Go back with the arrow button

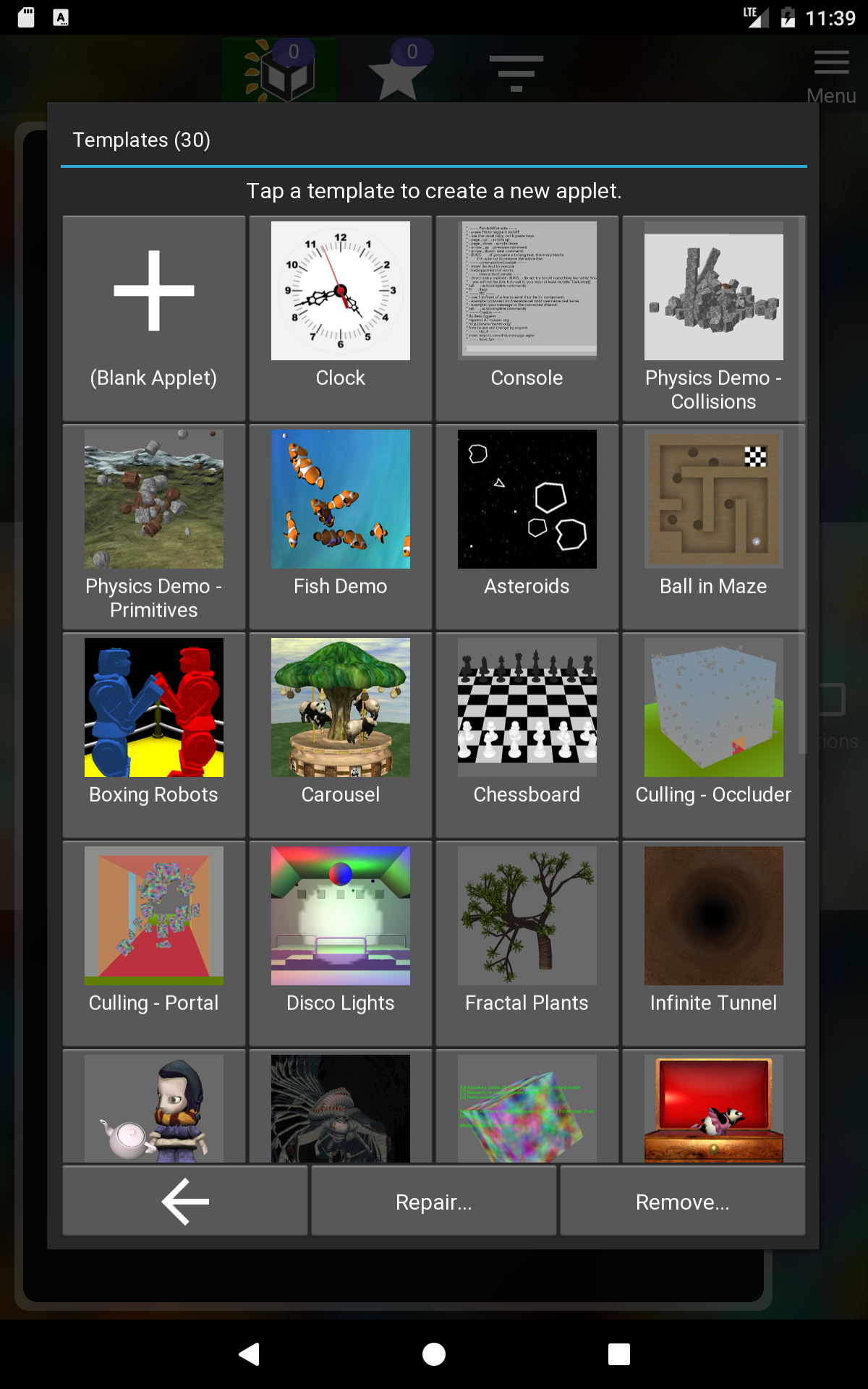[185, 1201]
